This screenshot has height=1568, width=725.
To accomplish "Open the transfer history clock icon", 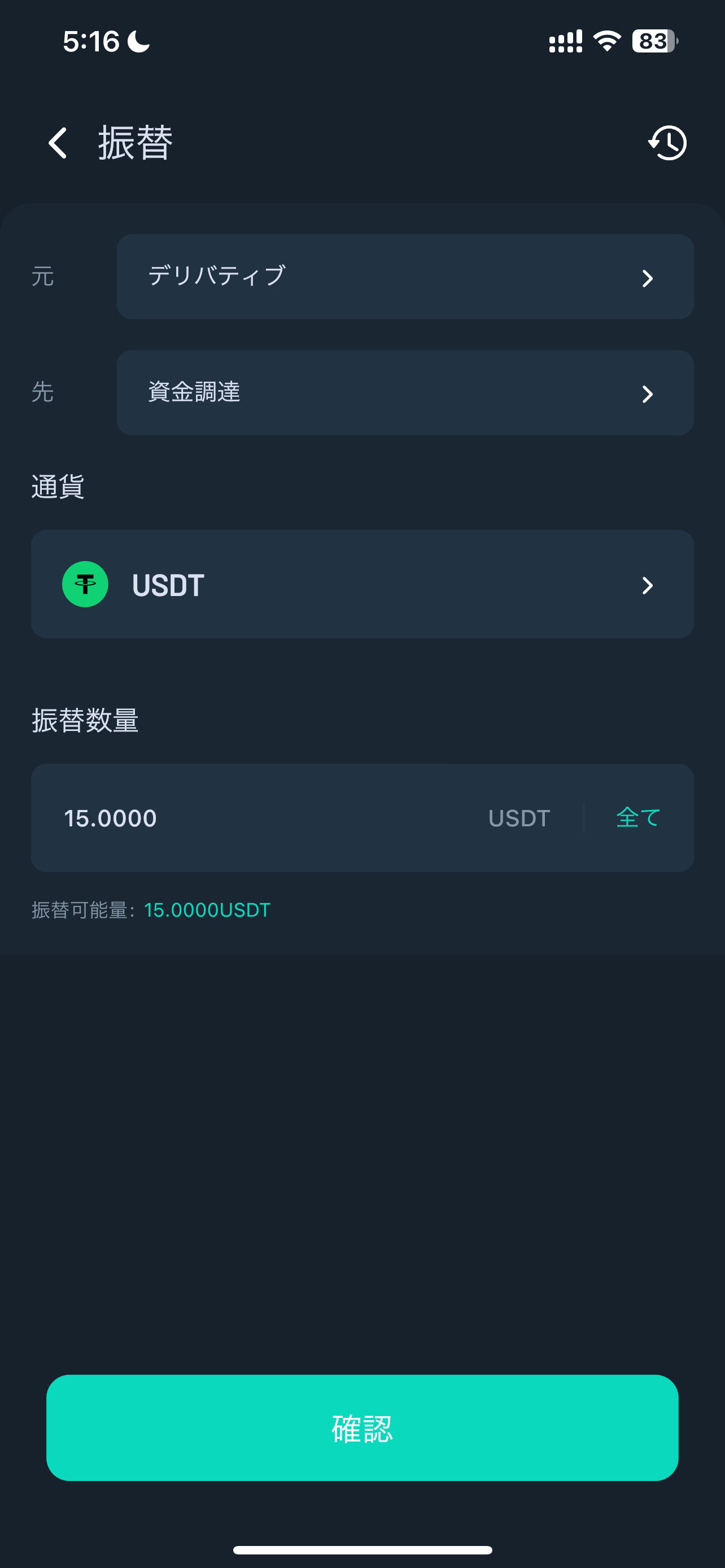I will point(667,143).
